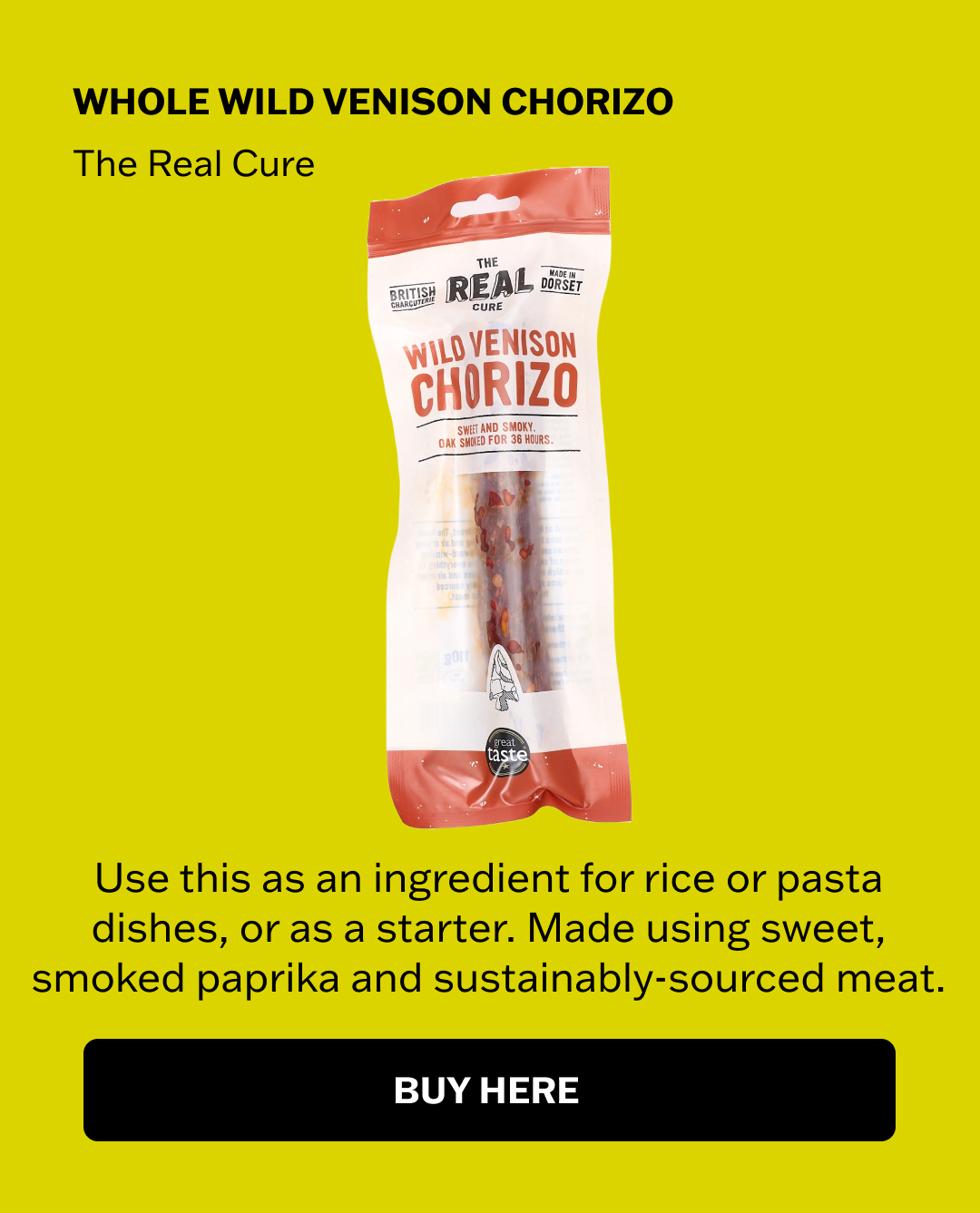Viewport: 980px width, 1213px height.
Task: Tap the BUY HERE button
Action: click(489, 1090)
